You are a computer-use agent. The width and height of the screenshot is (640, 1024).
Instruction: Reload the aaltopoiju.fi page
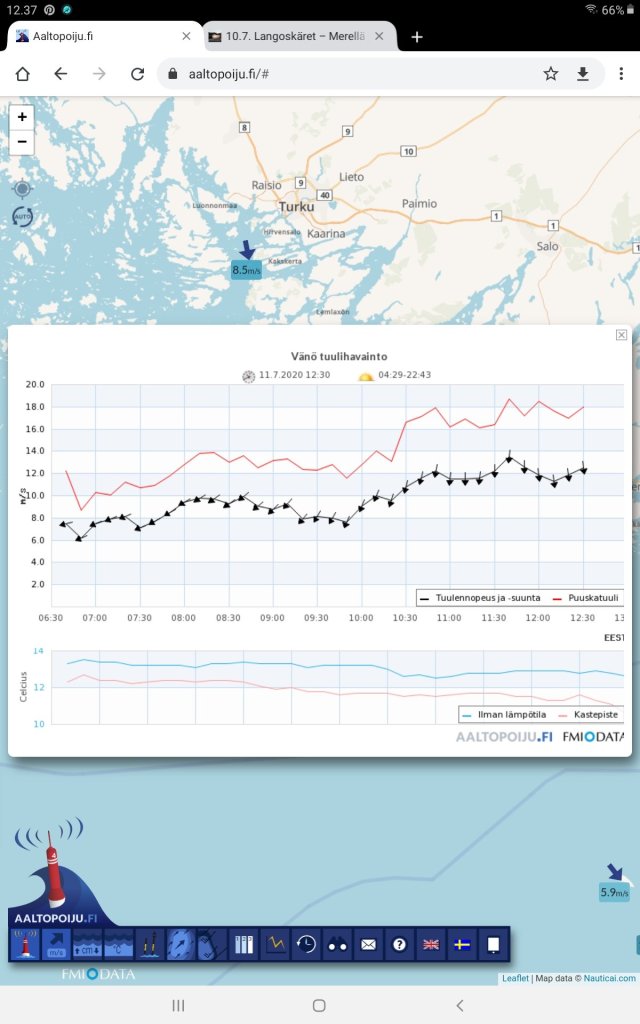tap(137, 74)
